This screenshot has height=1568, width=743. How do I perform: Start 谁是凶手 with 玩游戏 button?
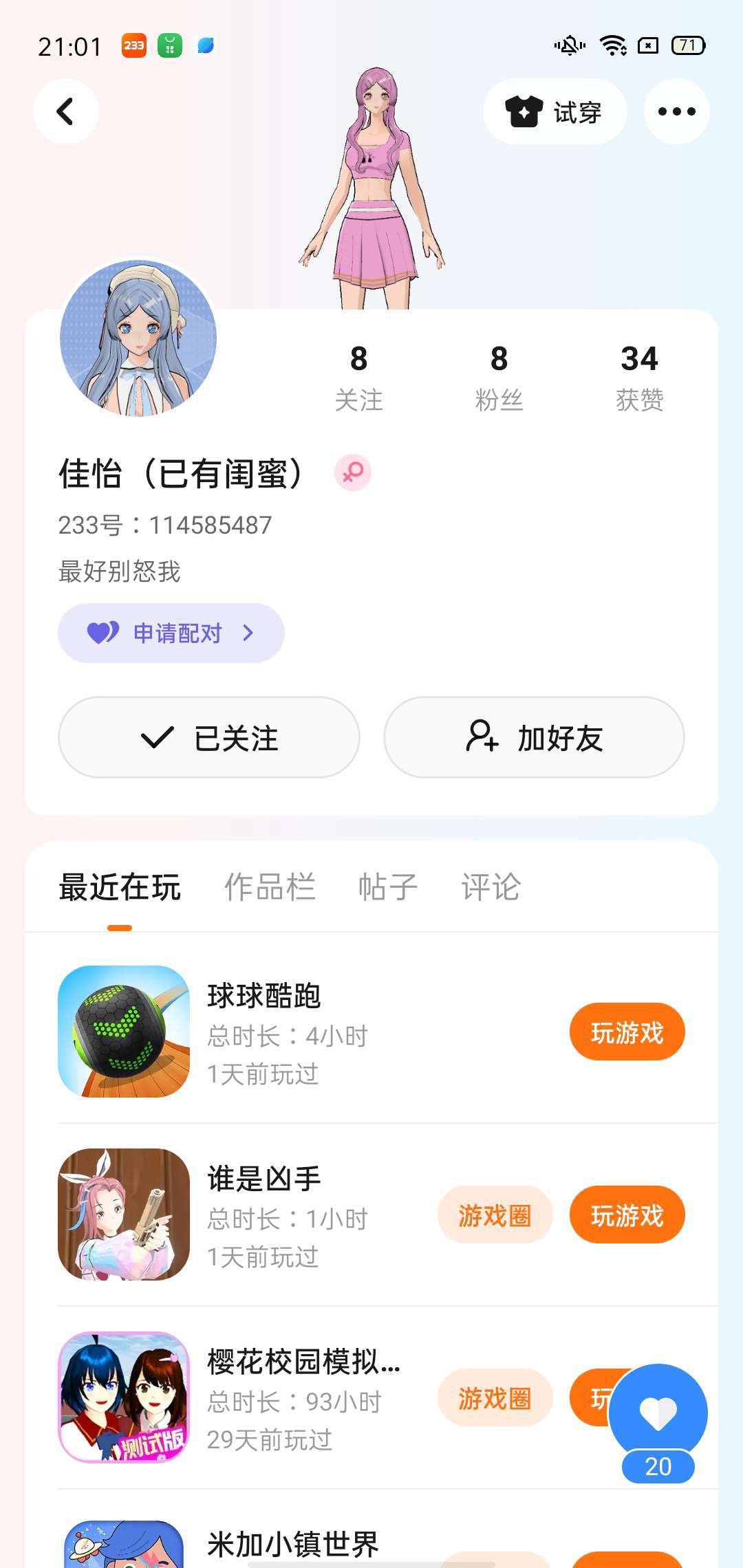coord(627,1215)
